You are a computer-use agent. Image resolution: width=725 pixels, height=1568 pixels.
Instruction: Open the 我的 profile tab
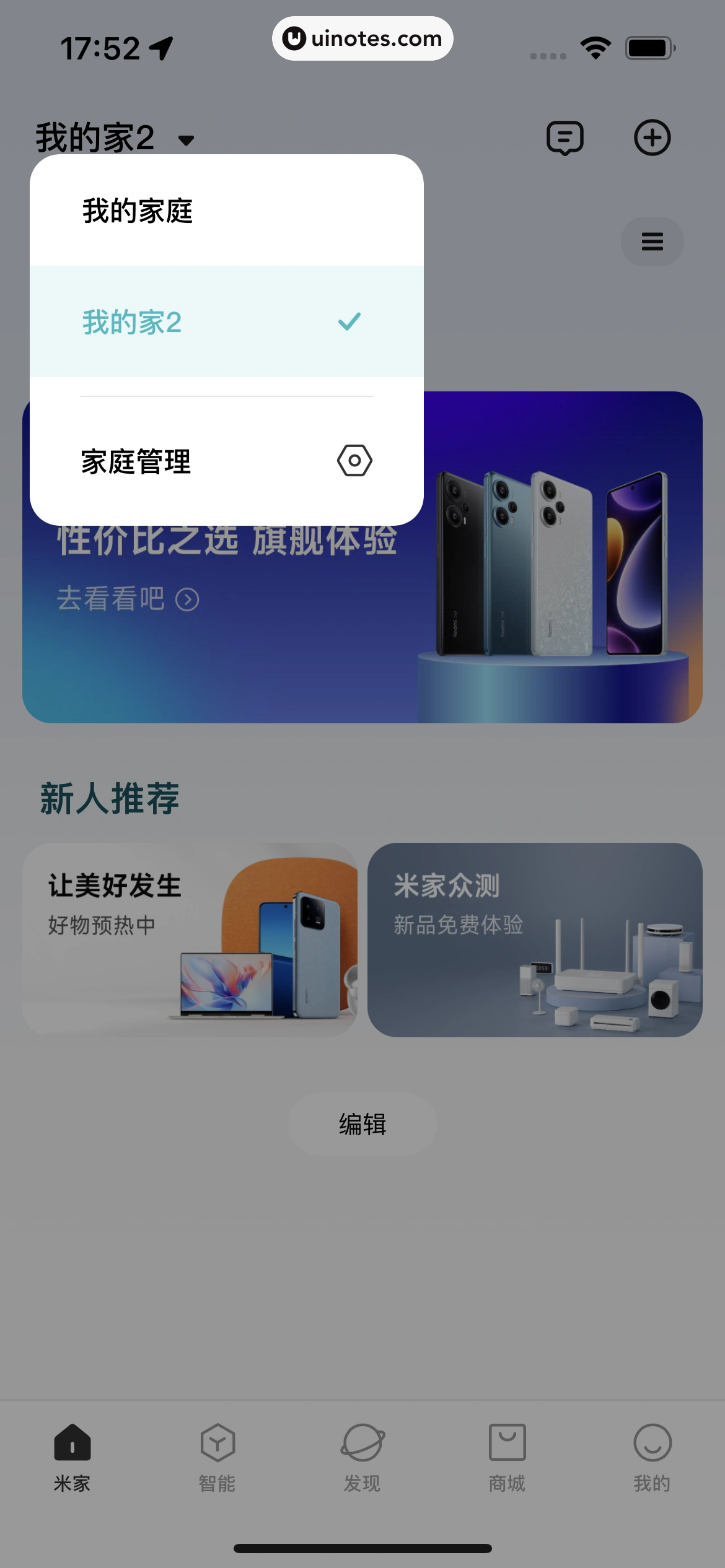point(652,1457)
